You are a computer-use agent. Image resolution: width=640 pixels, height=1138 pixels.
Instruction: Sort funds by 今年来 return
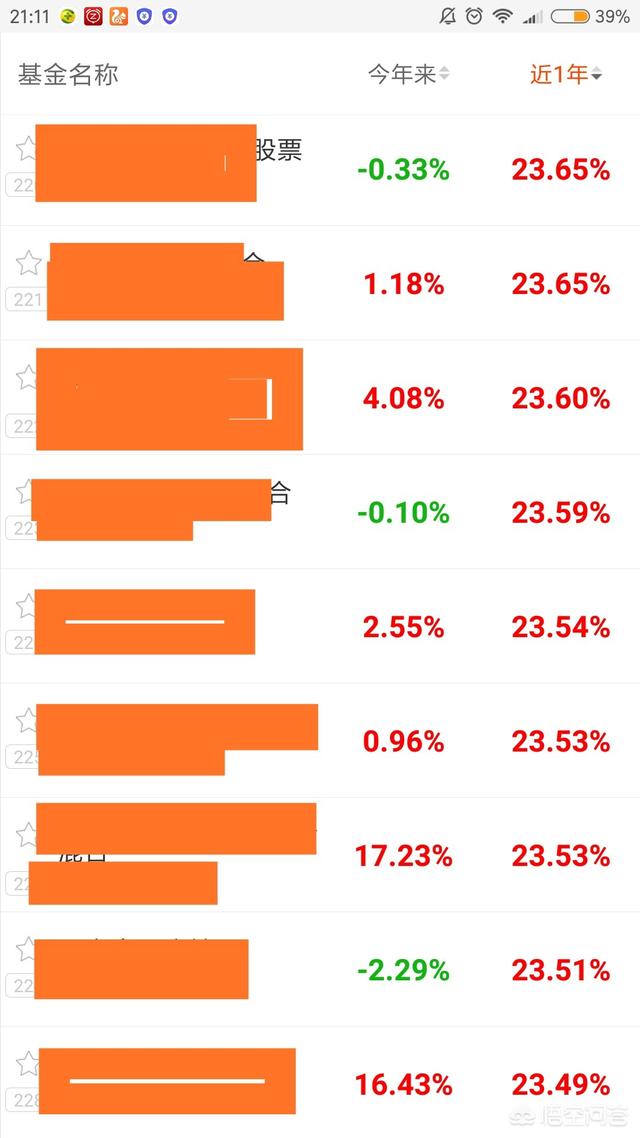(x=408, y=75)
